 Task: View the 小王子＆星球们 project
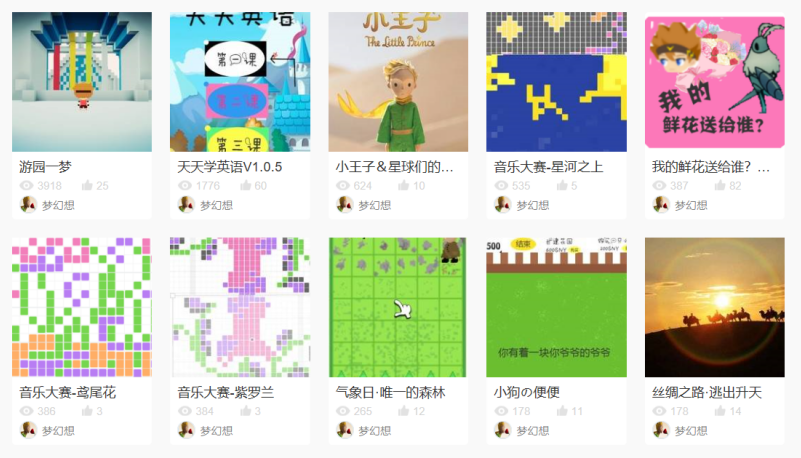tap(398, 82)
